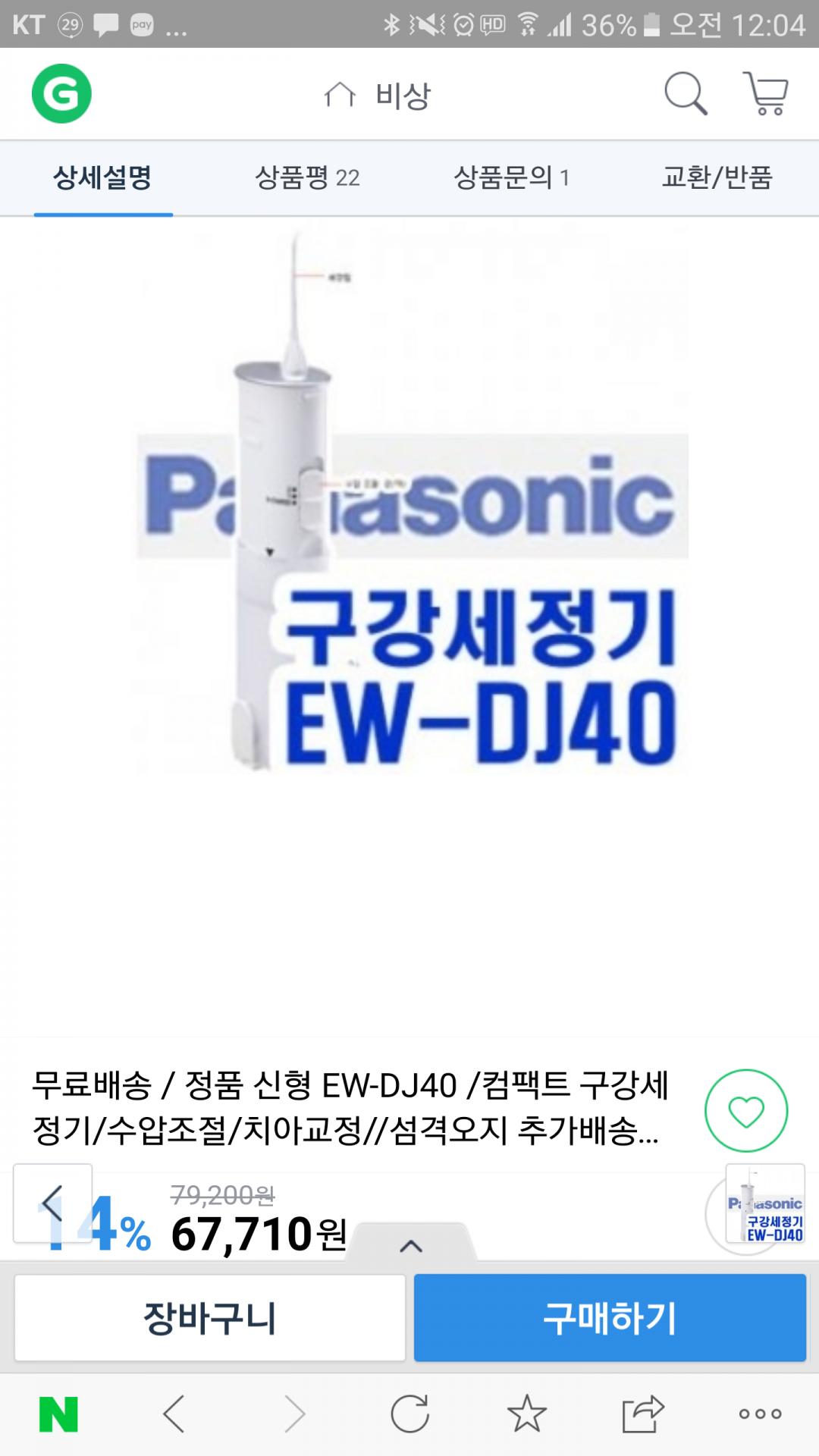The height and width of the screenshot is (1456, 819).
Task: Expand the purchase options panel
Action: click(410, 1245)
